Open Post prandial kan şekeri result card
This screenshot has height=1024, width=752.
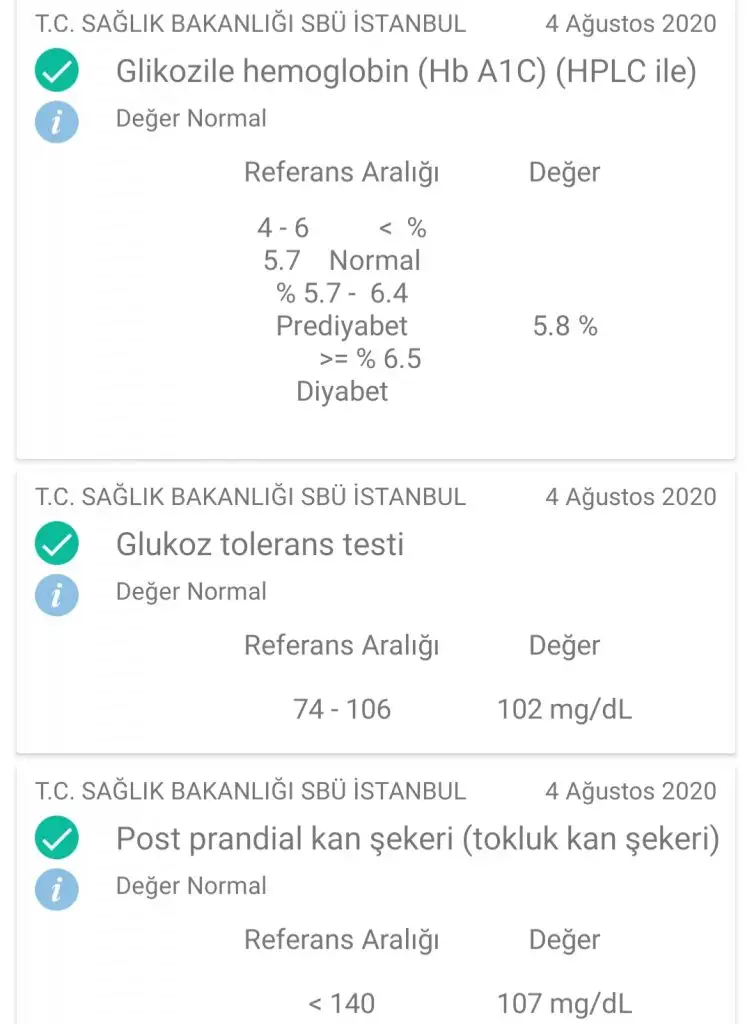click(x=417, y=839)
